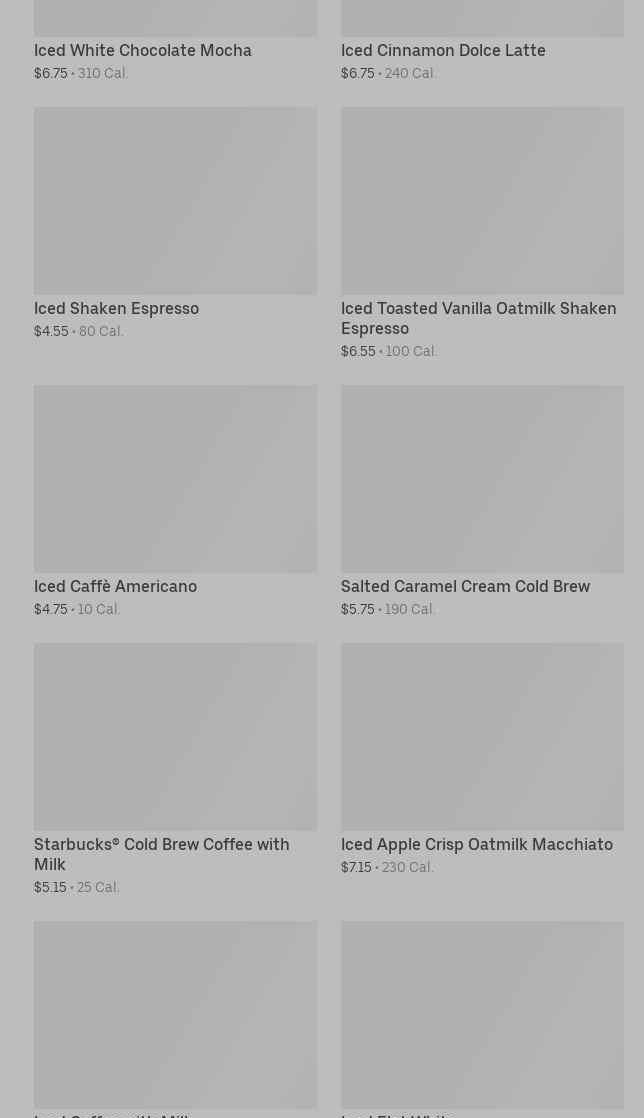Choose the Iced Caffè Americano item
Screen dimensions: 644x1118
click(x=175, y=480)
